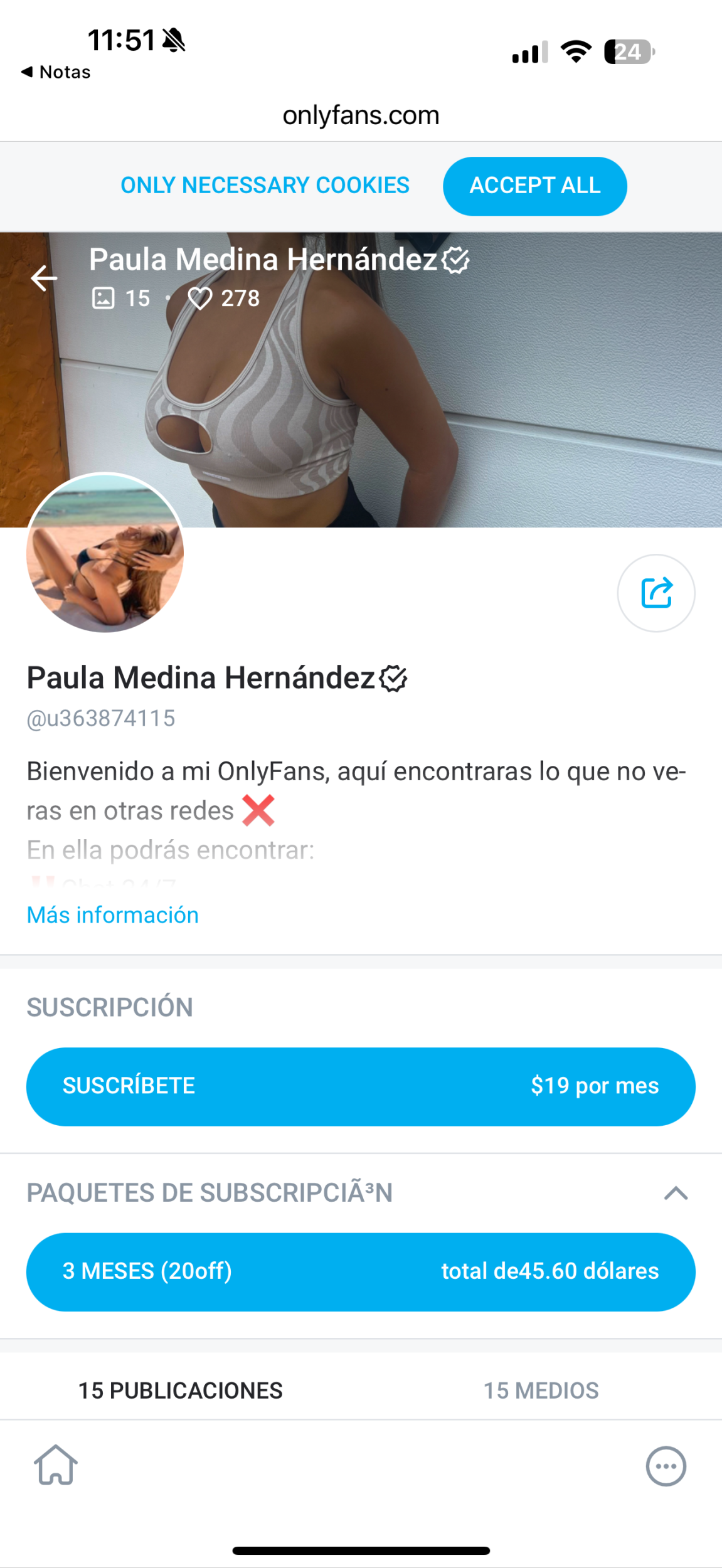This screenshot has height=1568, width=722.
Task: Switch to the 15 Medios tab
Action: (x=541, y=1391)
